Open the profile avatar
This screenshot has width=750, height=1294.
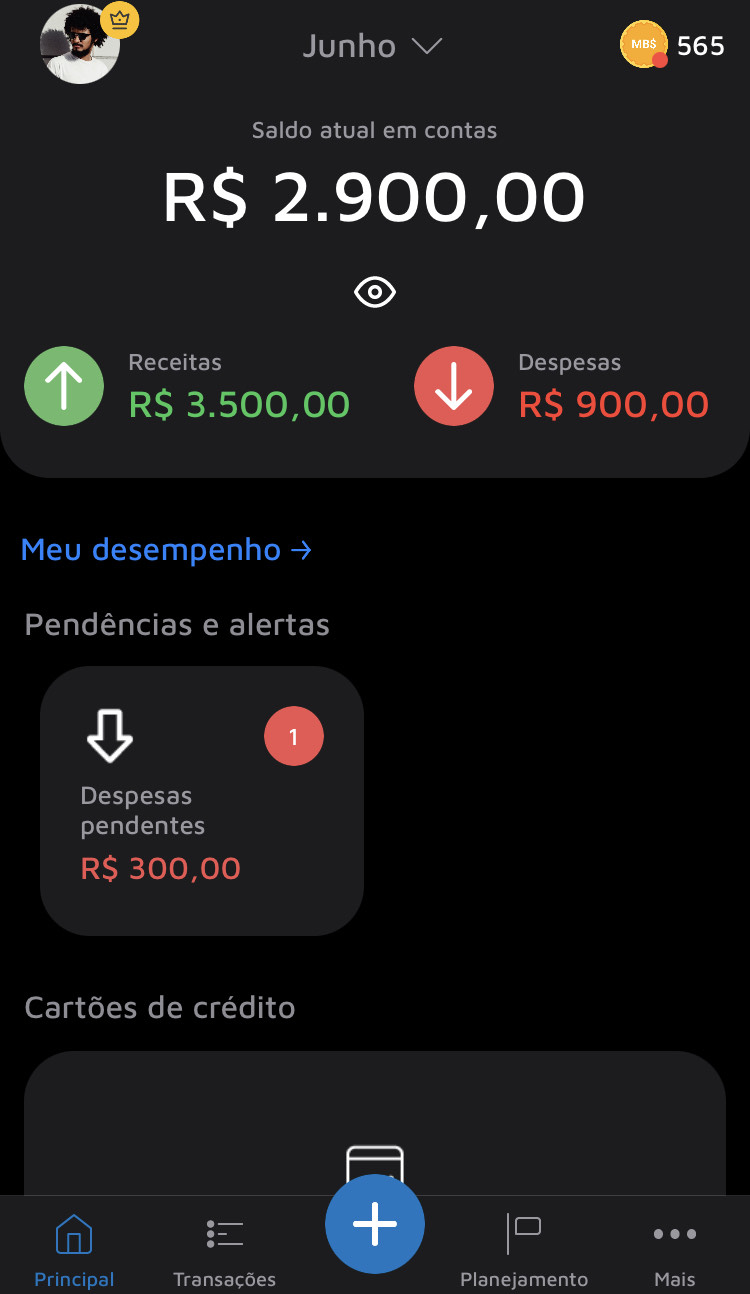coord(80,45)
